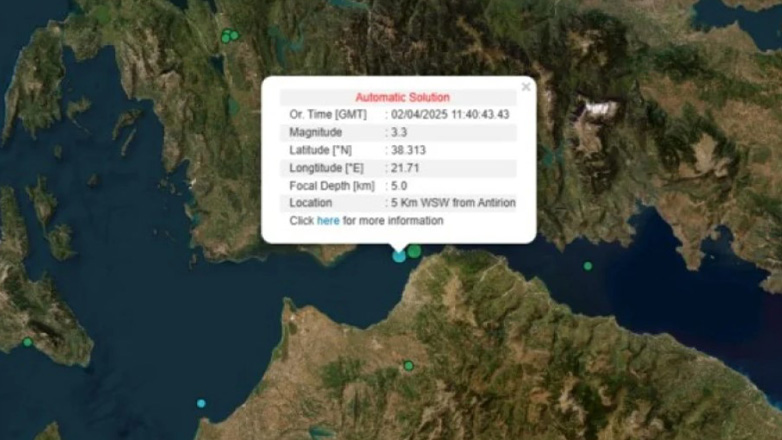
Task: Select the blue earthquake marker under the popup
Action: click(x=399, y=256)
